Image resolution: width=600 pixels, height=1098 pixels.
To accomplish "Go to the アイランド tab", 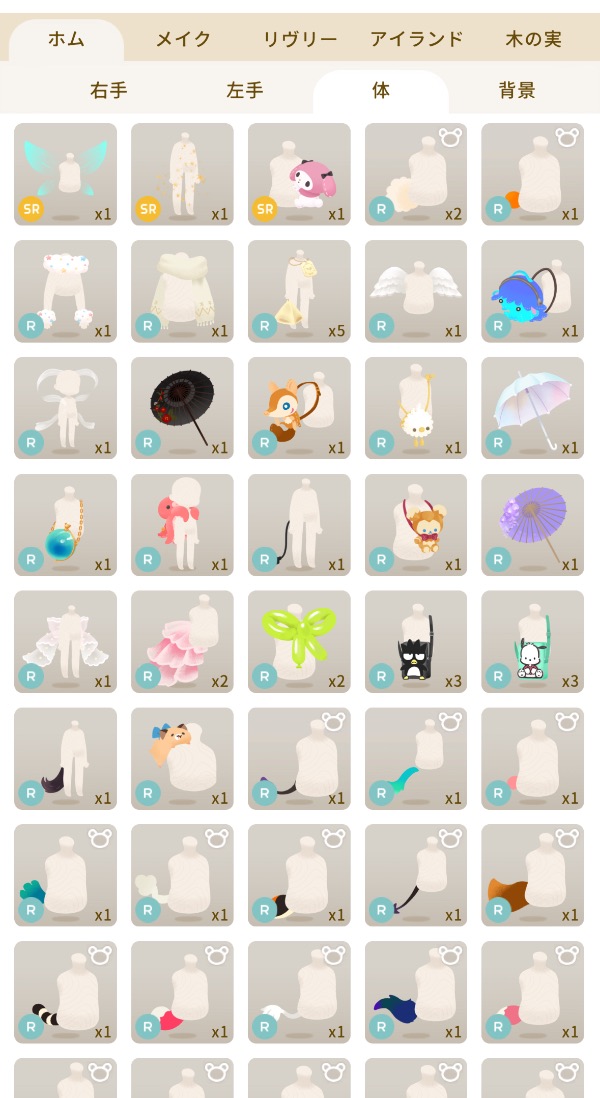I will point(416,40).
